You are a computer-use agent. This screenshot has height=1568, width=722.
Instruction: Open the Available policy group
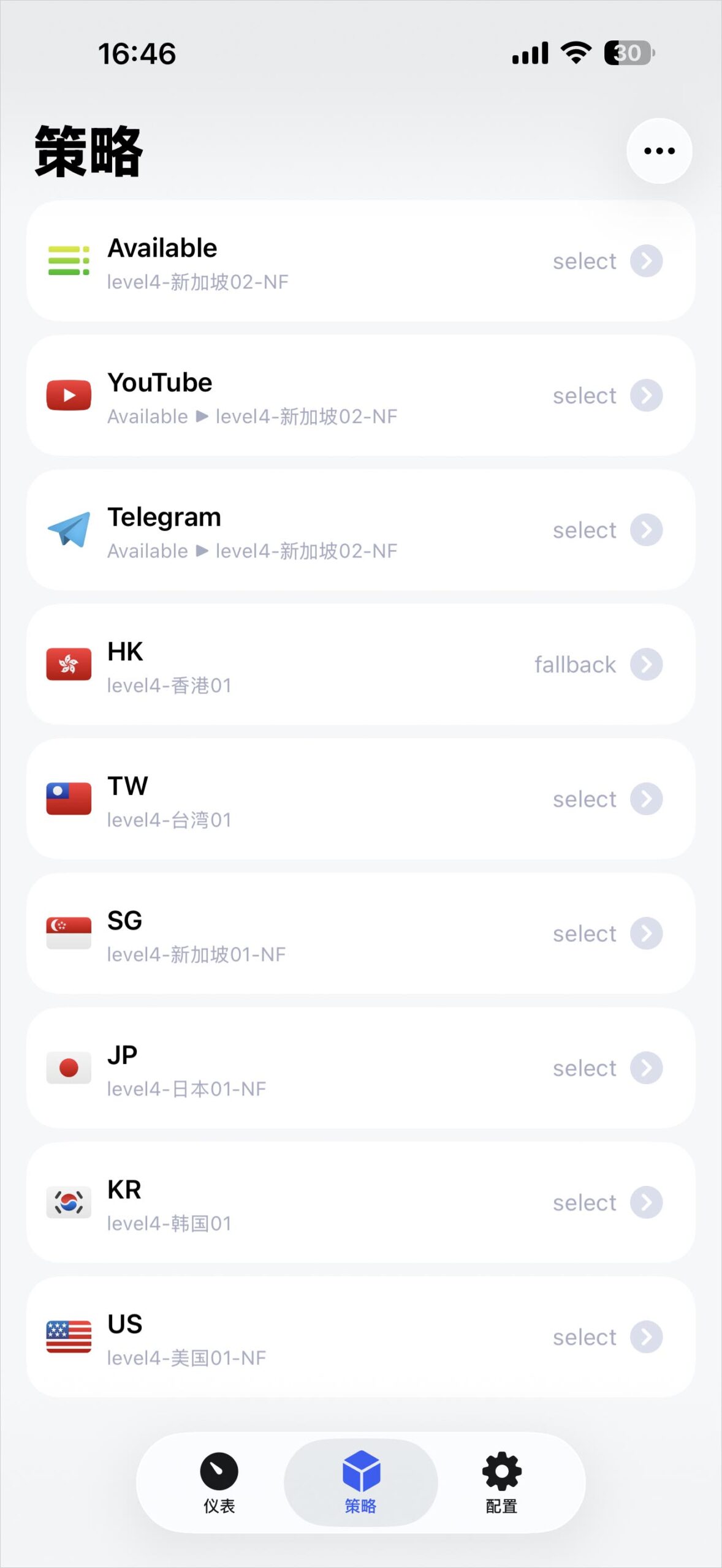click(x=360, y=262)
